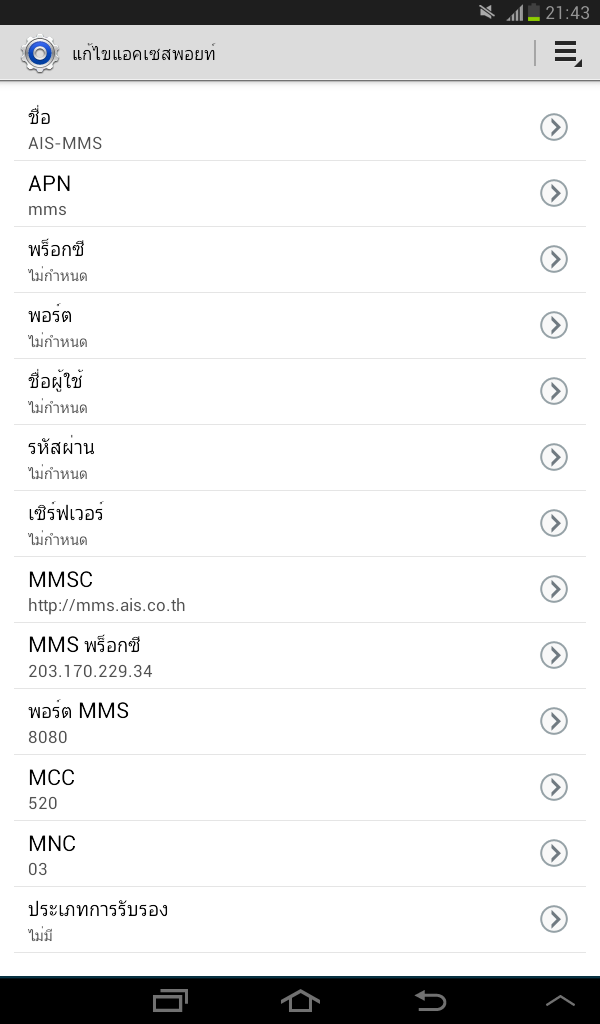This screenshot has width=600, height=1024.
Task: Go back using the navigation bar
Action: (430, 1000)
